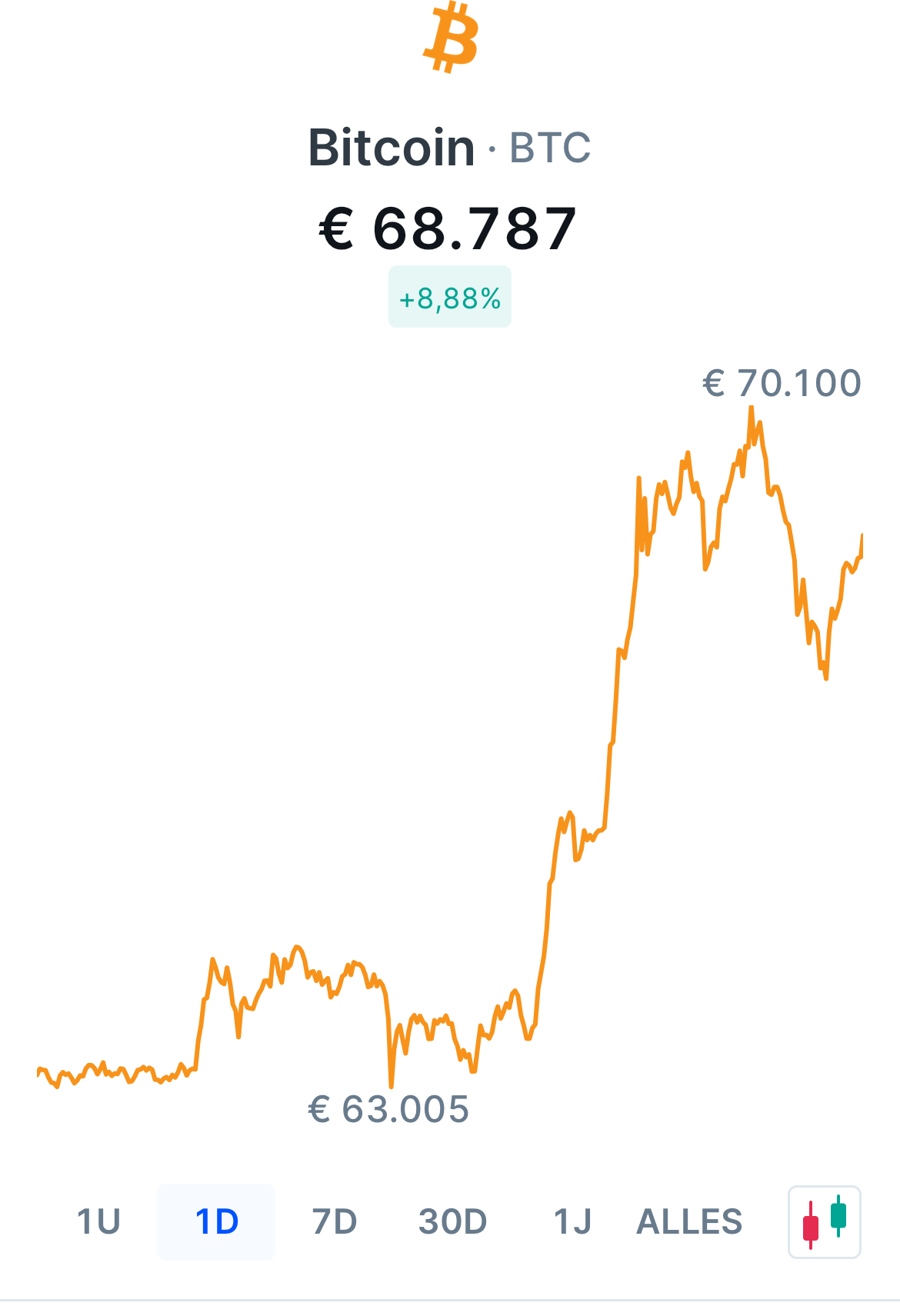This screenshot has height=1316, width=900.
Task: Switch chart to the 1U range
Action: (x=98, y=1221)
